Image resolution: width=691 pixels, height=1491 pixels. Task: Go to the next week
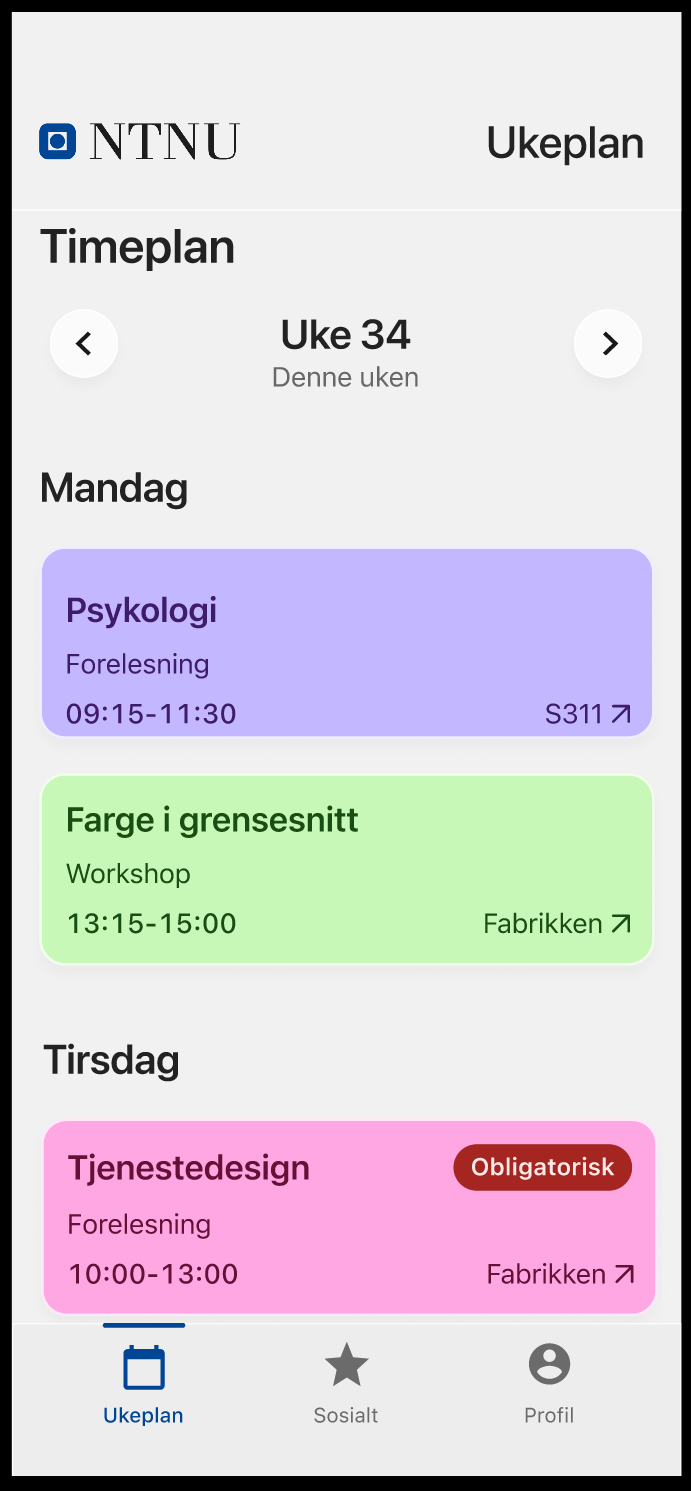pyautogui.click(x=608, y=344)
